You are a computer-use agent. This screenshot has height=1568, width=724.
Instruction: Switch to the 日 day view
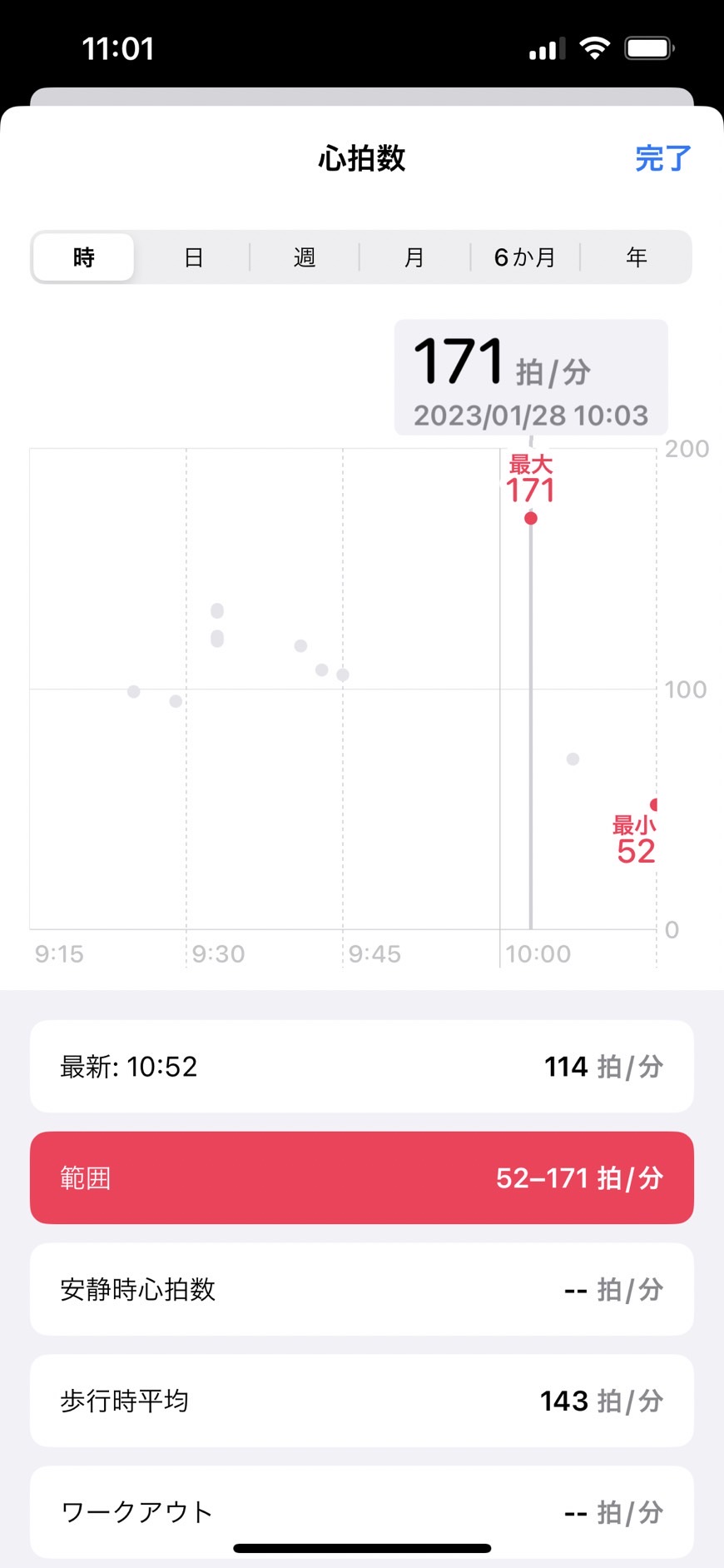[193, 257]
